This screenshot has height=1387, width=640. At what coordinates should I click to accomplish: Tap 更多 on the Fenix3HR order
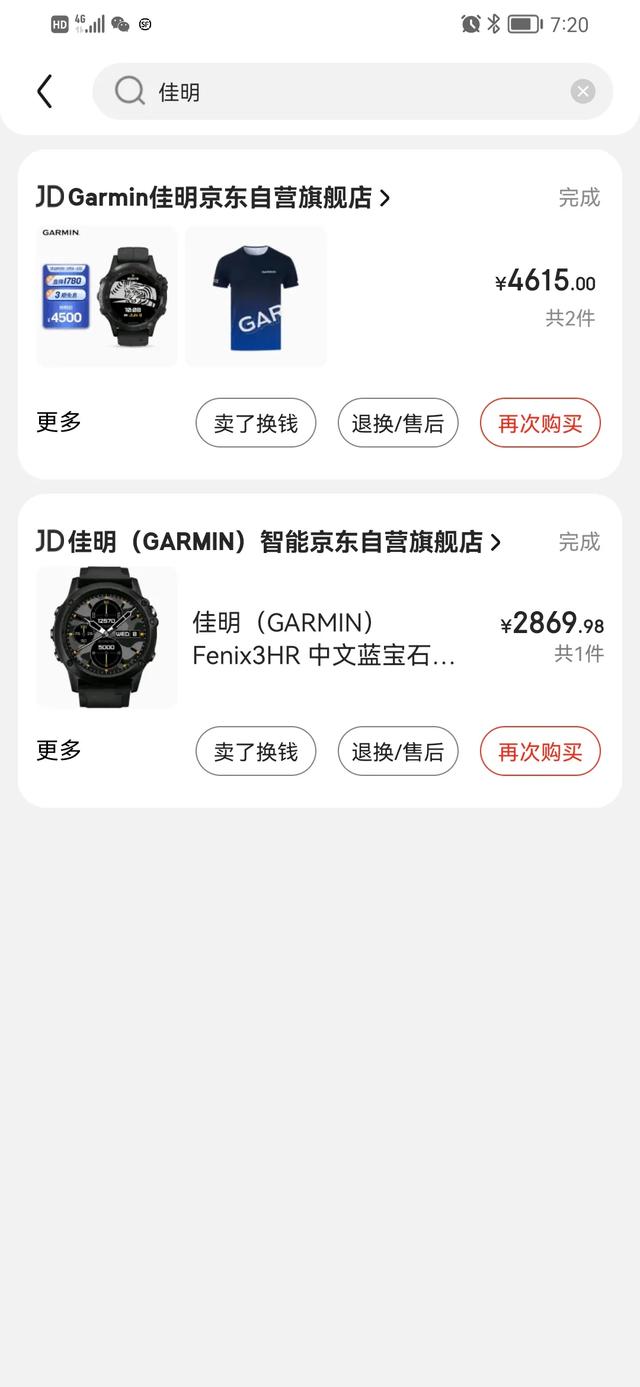59,750
